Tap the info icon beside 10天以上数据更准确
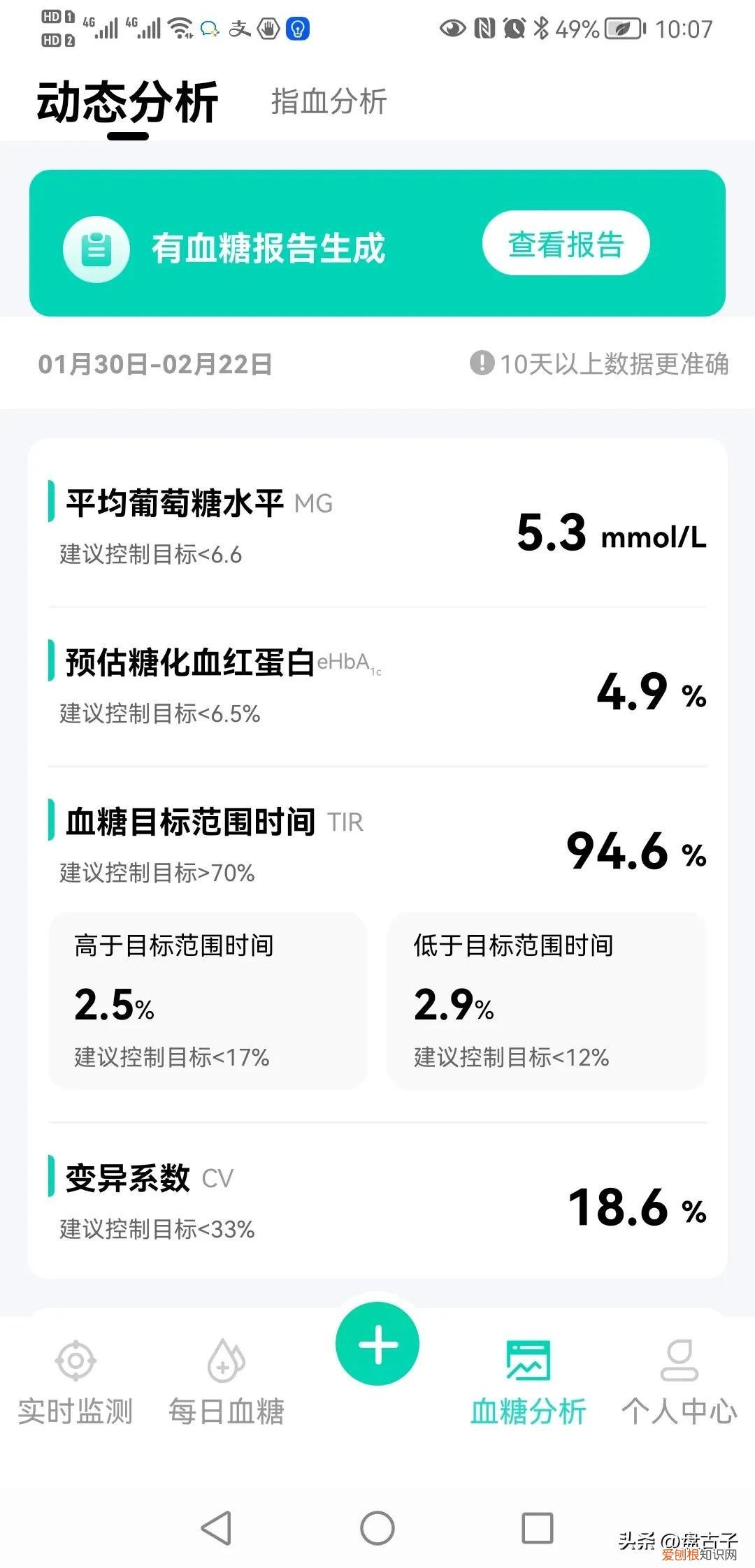The height and width of the screenshot is (1568, 755). 482,362
